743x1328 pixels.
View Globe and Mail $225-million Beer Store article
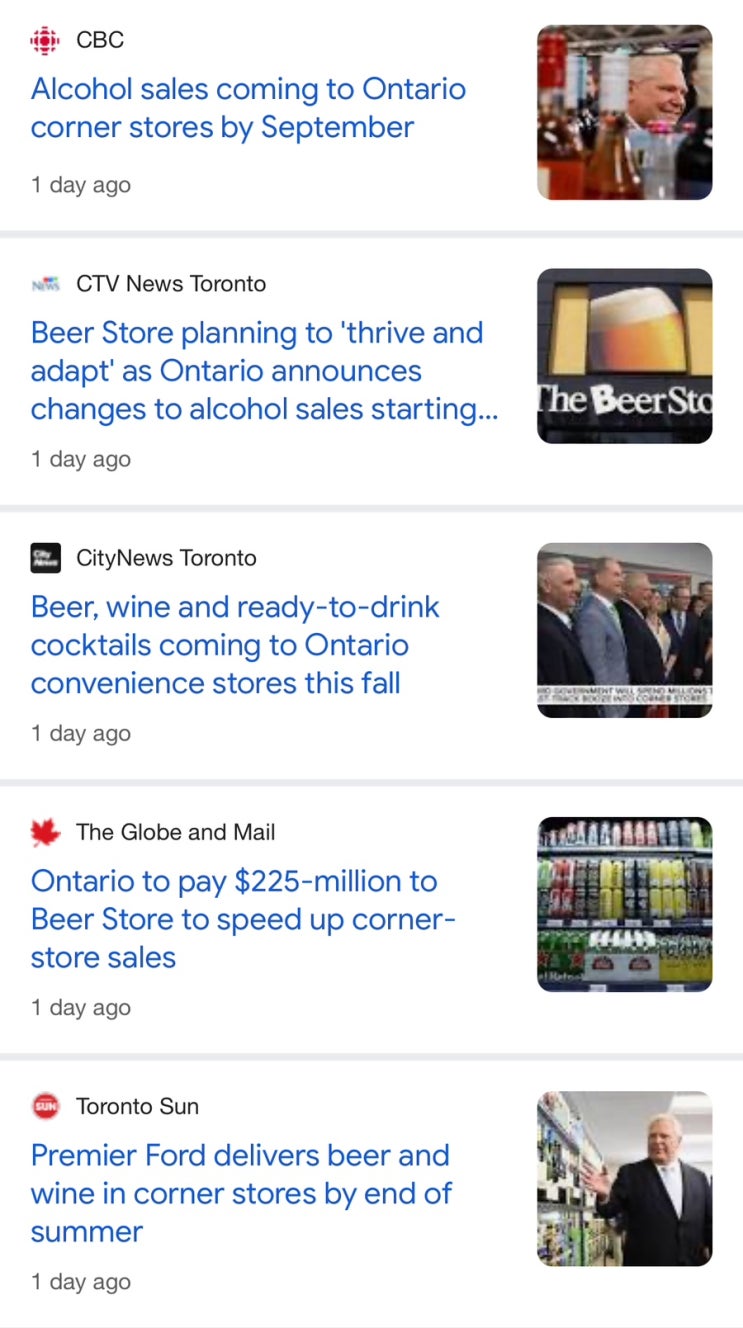point(243,919)
